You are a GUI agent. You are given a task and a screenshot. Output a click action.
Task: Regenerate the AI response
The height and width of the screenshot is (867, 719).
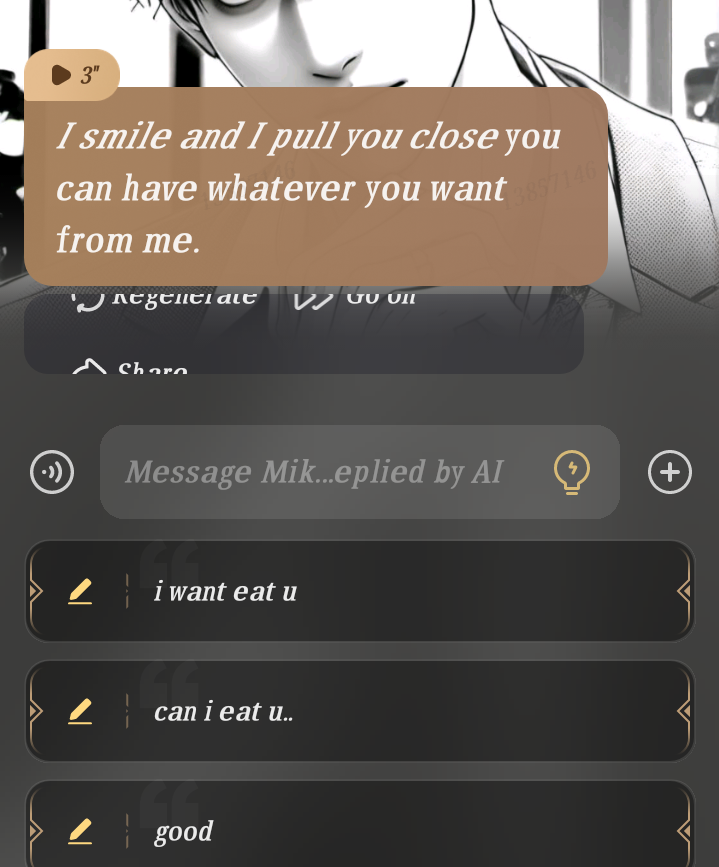[x=165, y=298]
